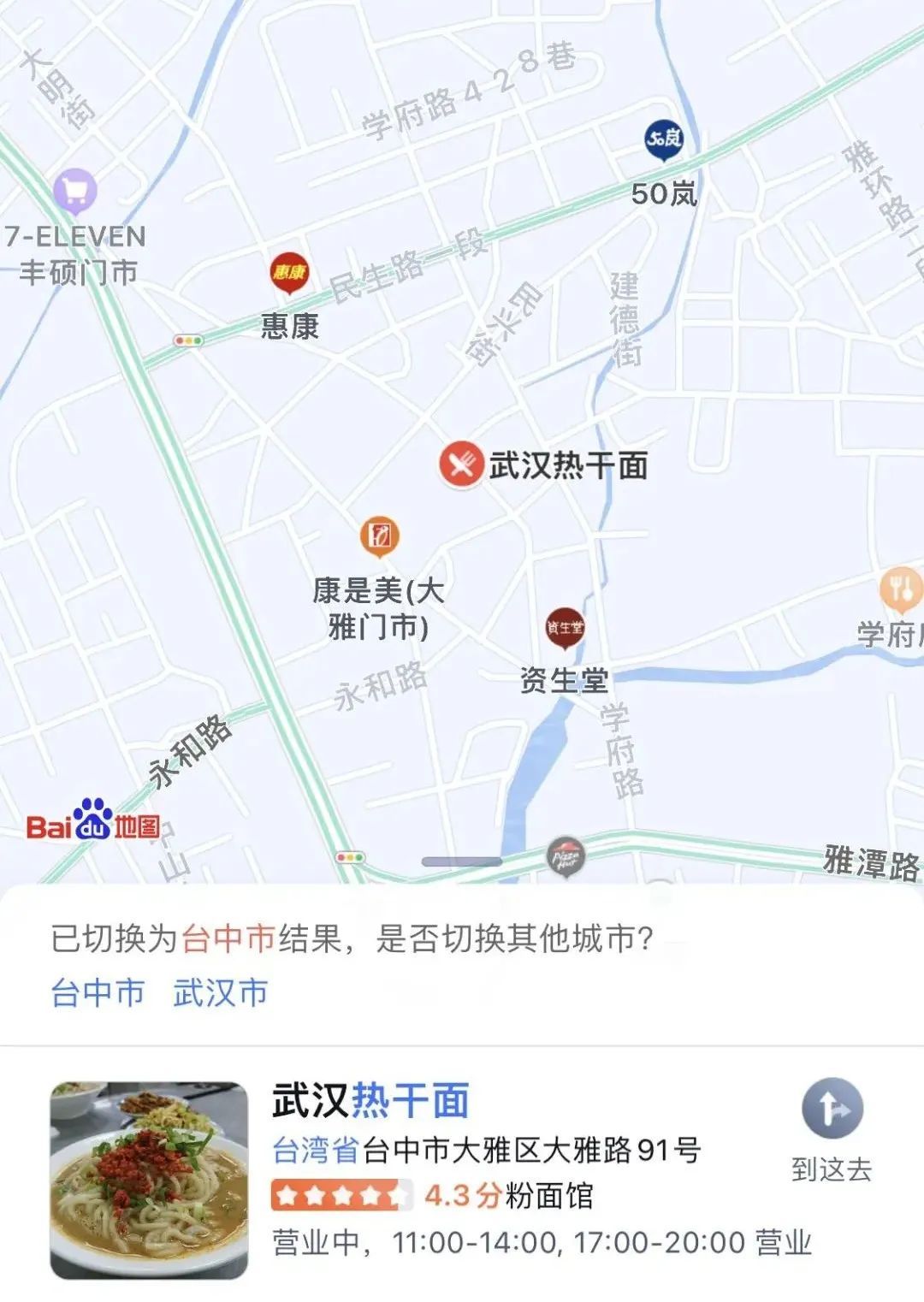The image size is (924, 1302).
Task: View the 武汉热干面 noodle photo
Action: pyautogui.click(x=149, y=1181)
